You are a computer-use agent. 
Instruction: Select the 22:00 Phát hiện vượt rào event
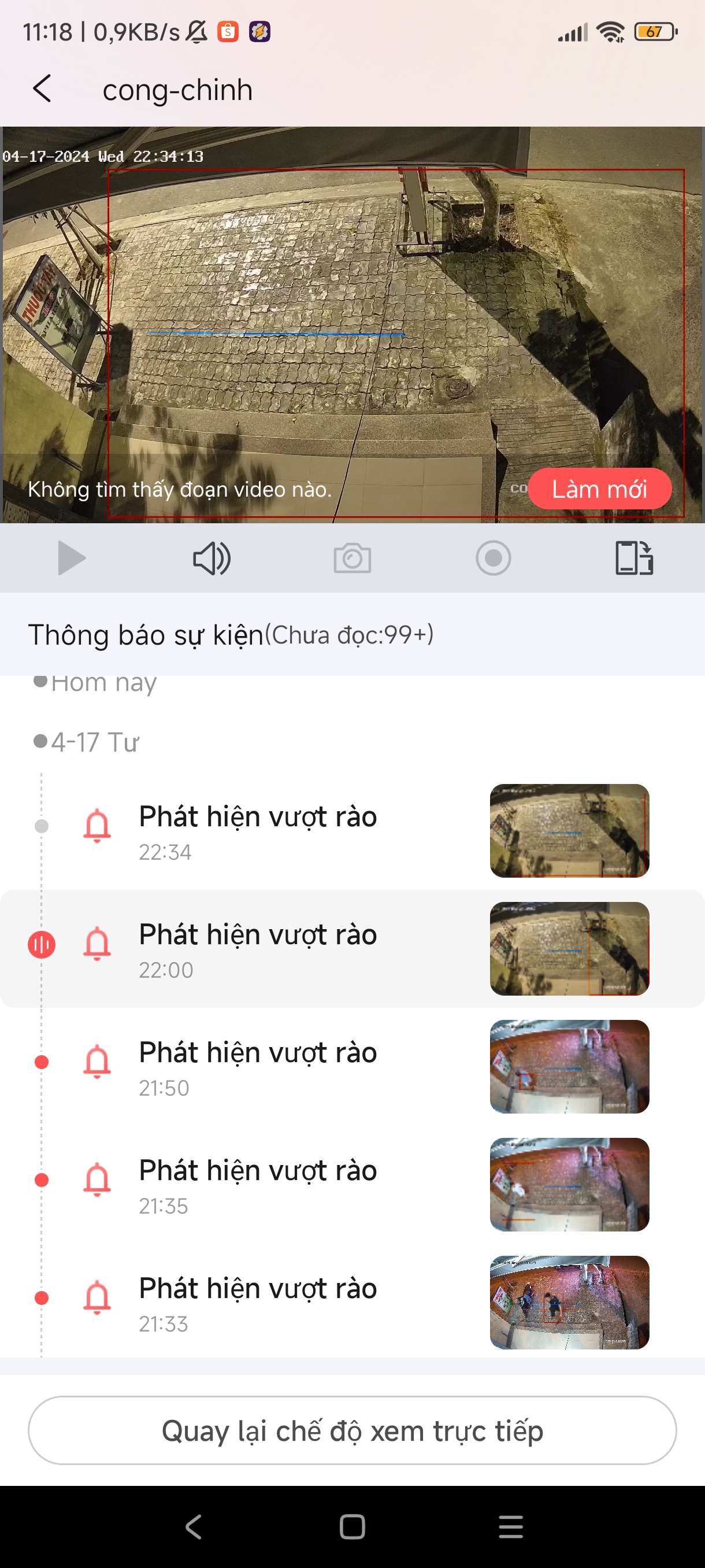pos(258,948)
